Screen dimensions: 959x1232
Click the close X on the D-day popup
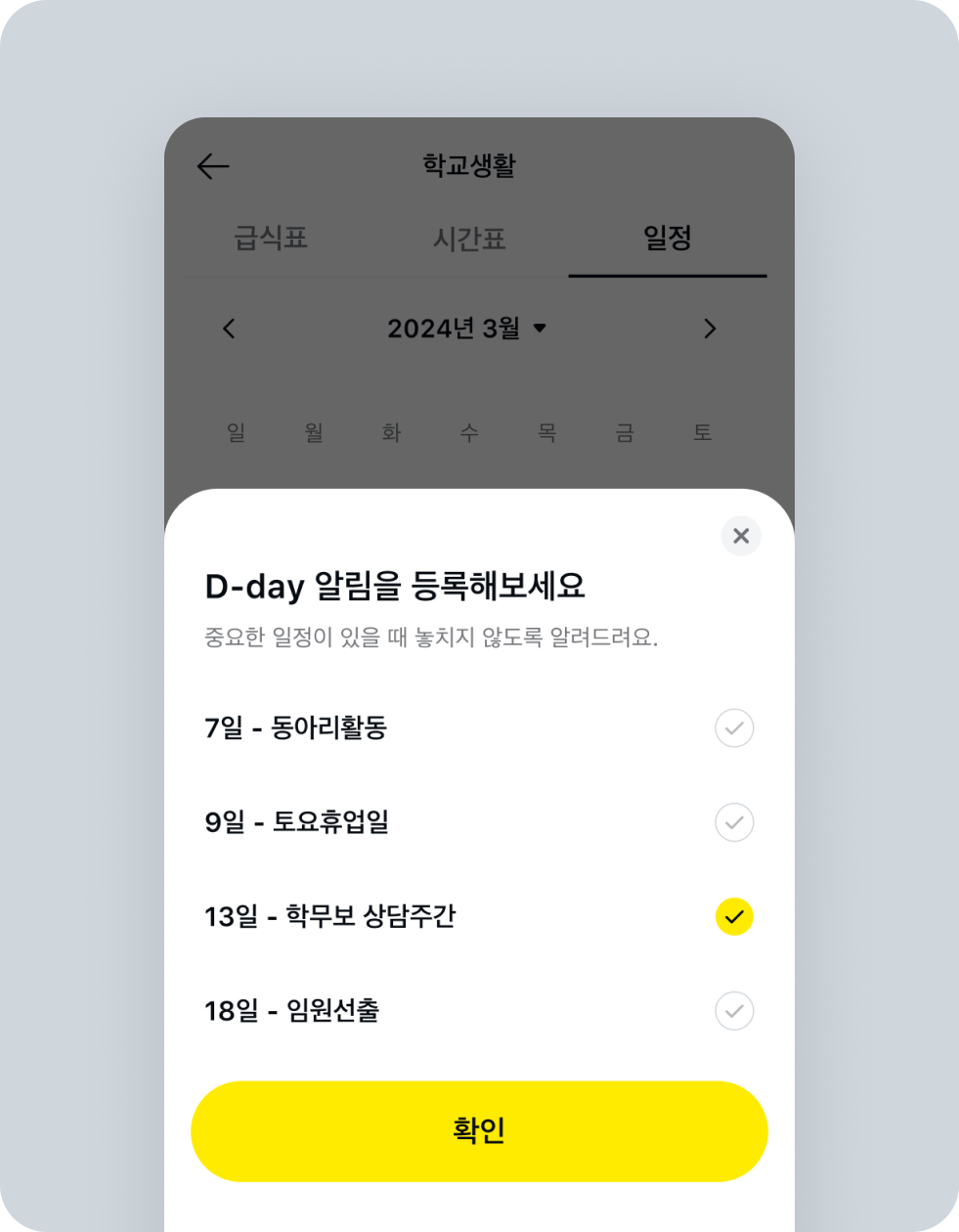(x=740, y=536)
